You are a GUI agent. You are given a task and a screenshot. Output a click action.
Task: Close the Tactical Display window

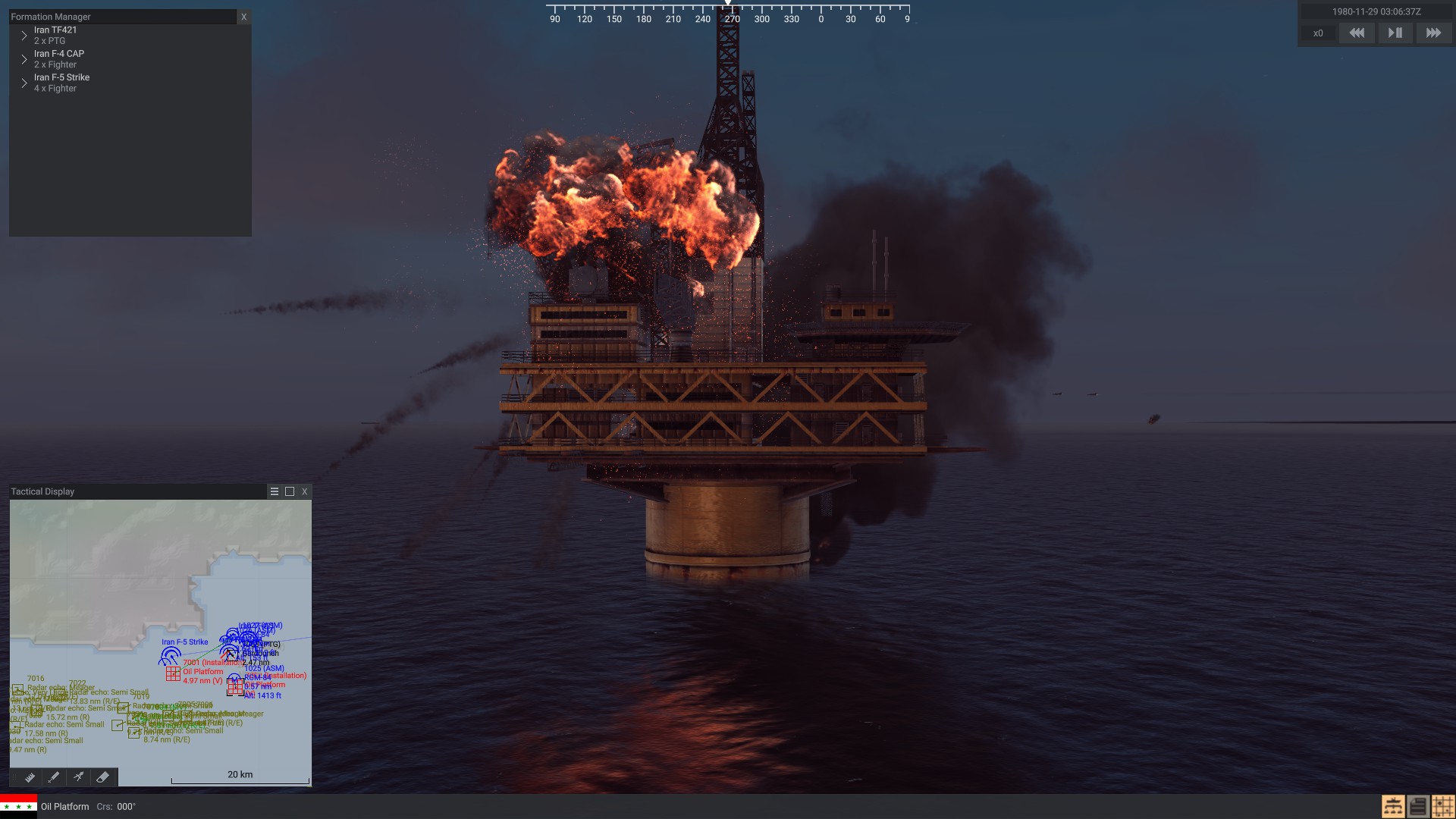(305, 491)
